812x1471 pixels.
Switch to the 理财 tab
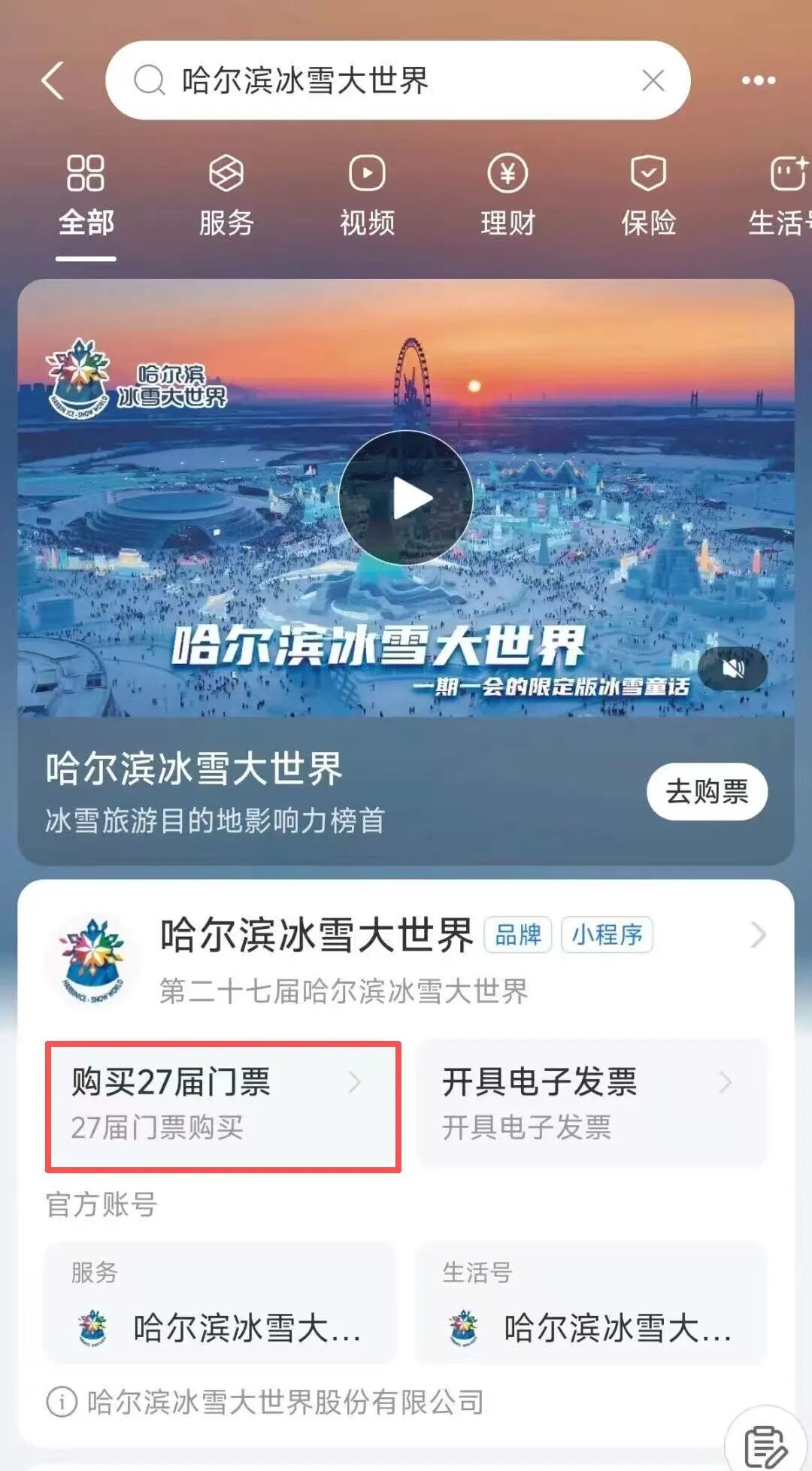[507, 196]
